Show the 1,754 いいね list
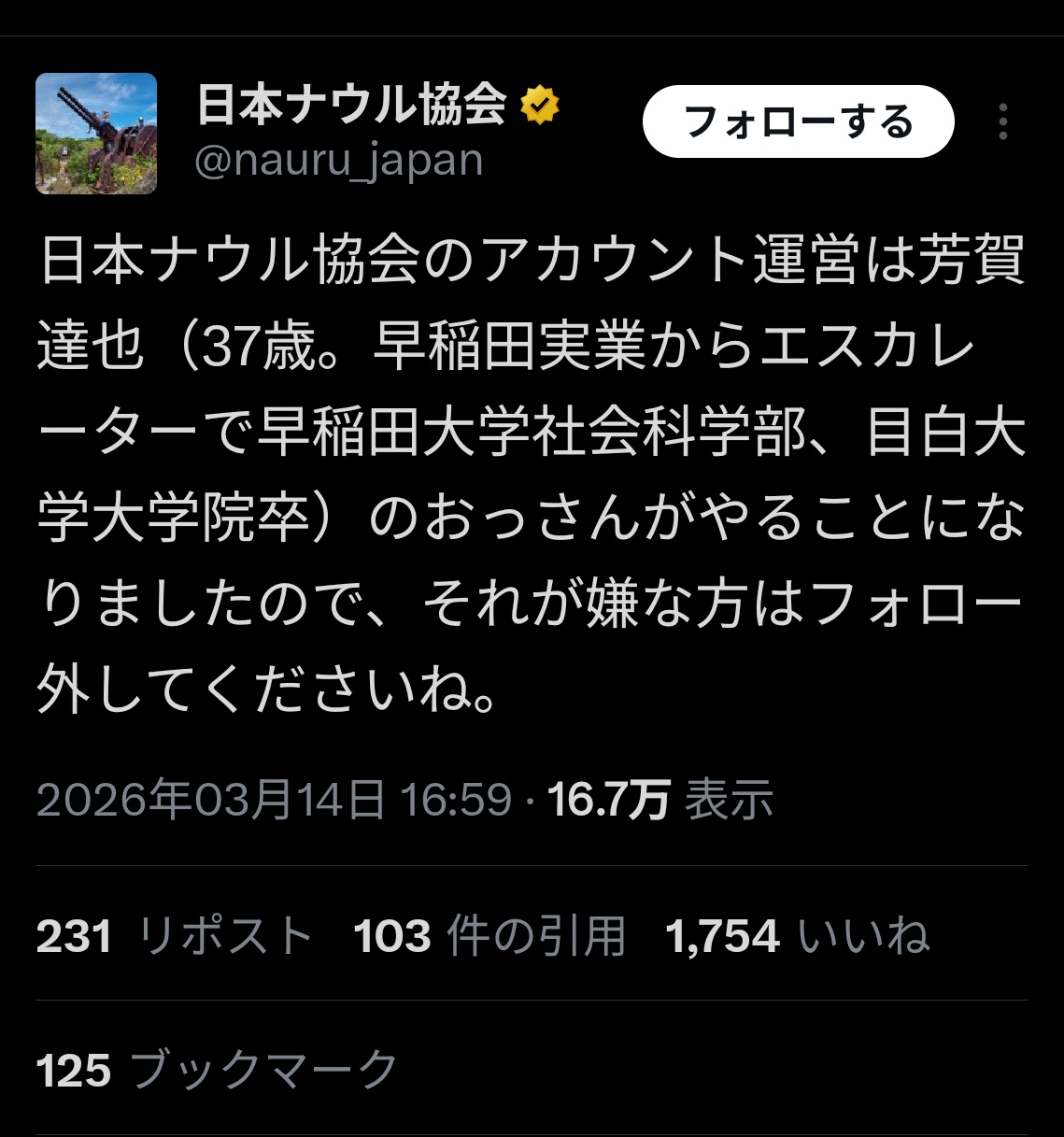 click(x=797, y=935)
